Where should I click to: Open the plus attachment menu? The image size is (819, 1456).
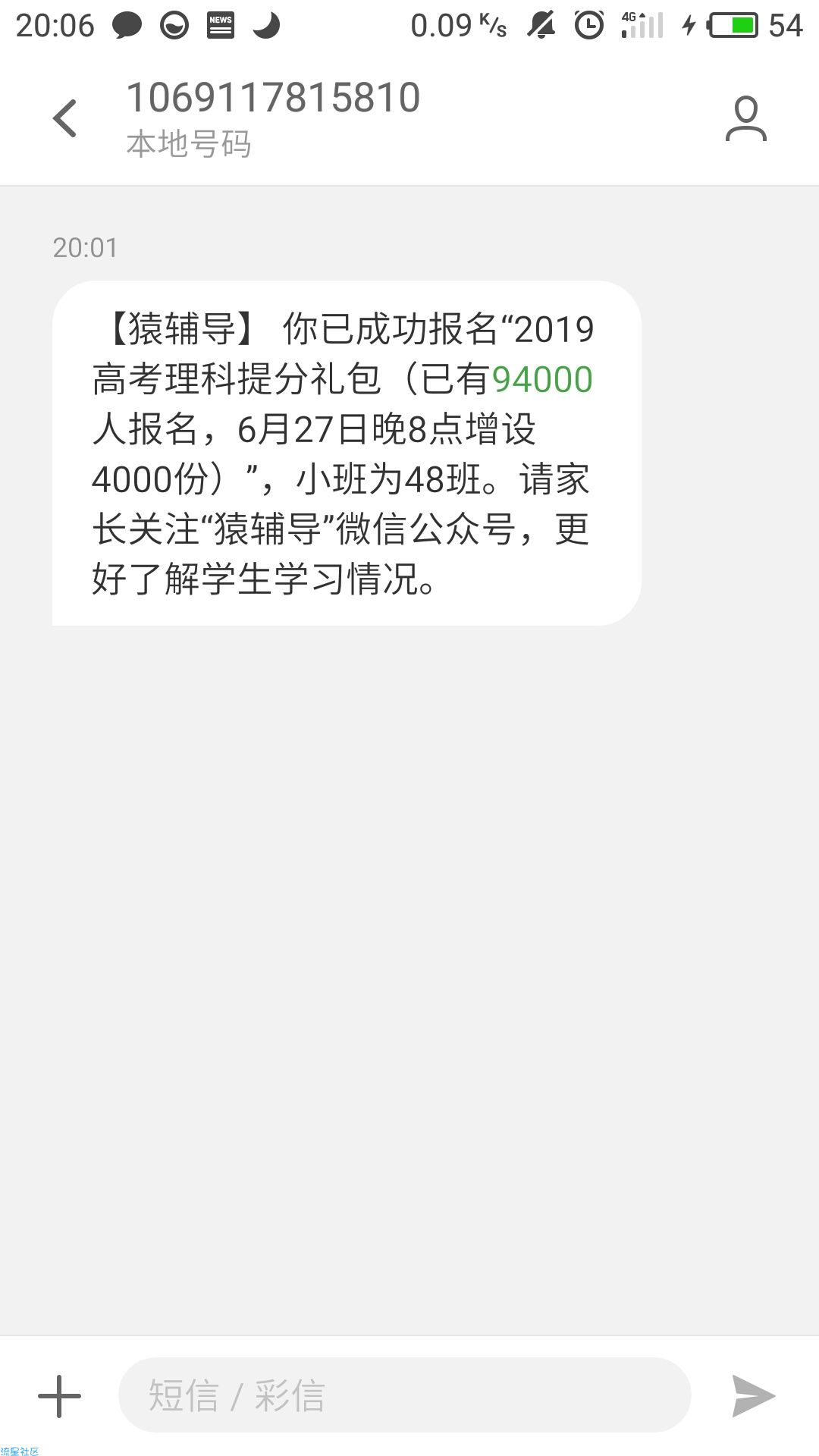[59, 1396]
